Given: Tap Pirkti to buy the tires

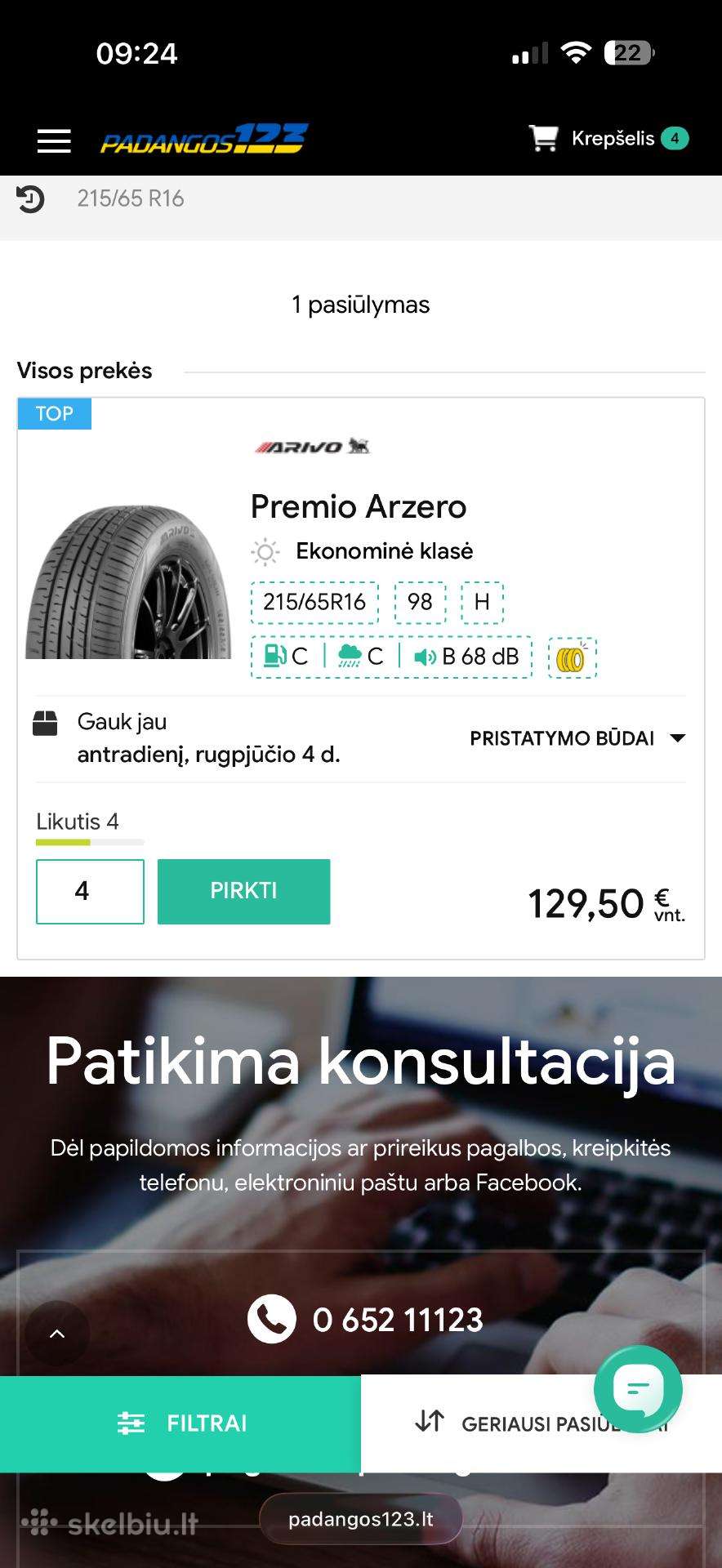Looking at the screenshot, I should tap(243, 891).
